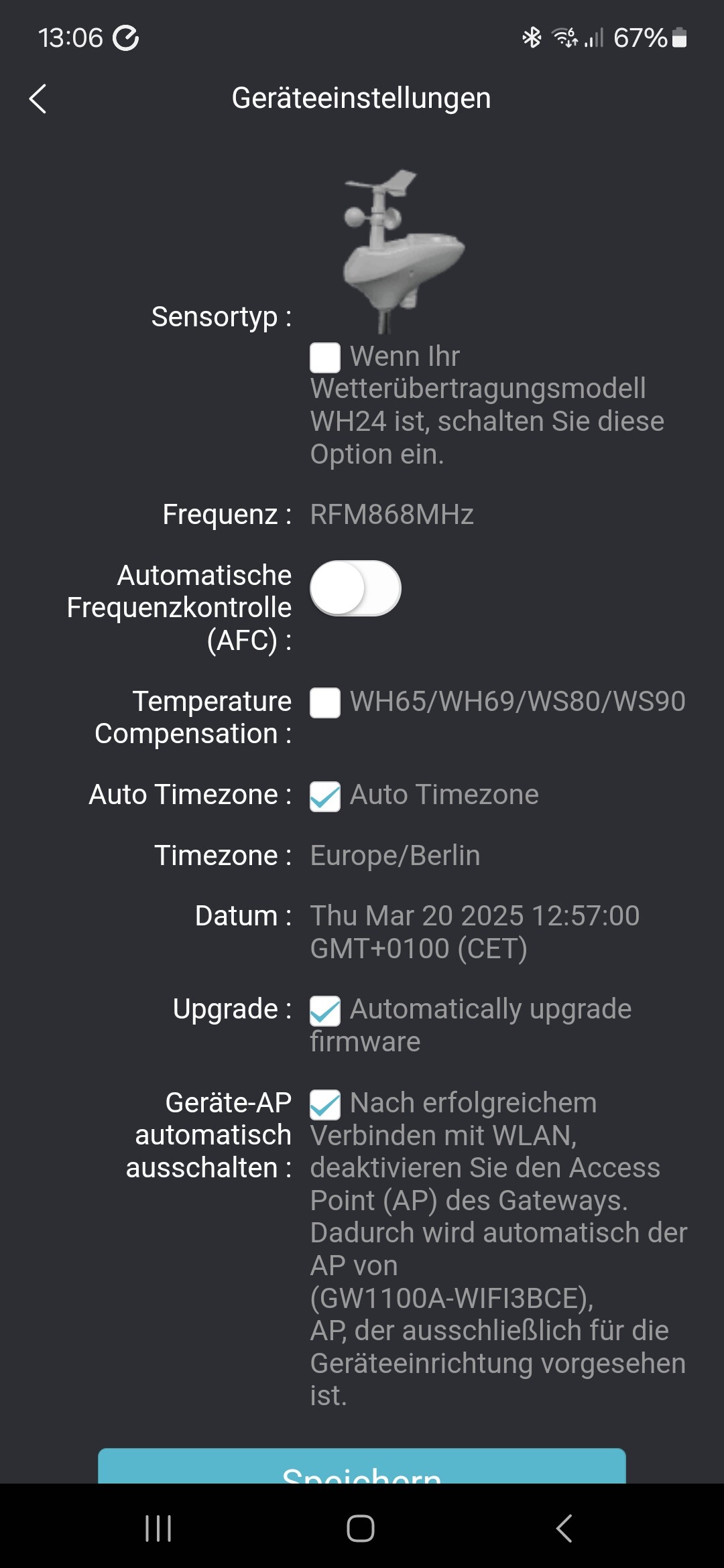Uncheck the Auto Timezone checkbox
Viewport: 724px width, 1568px height.
click(x=325, y=797)
